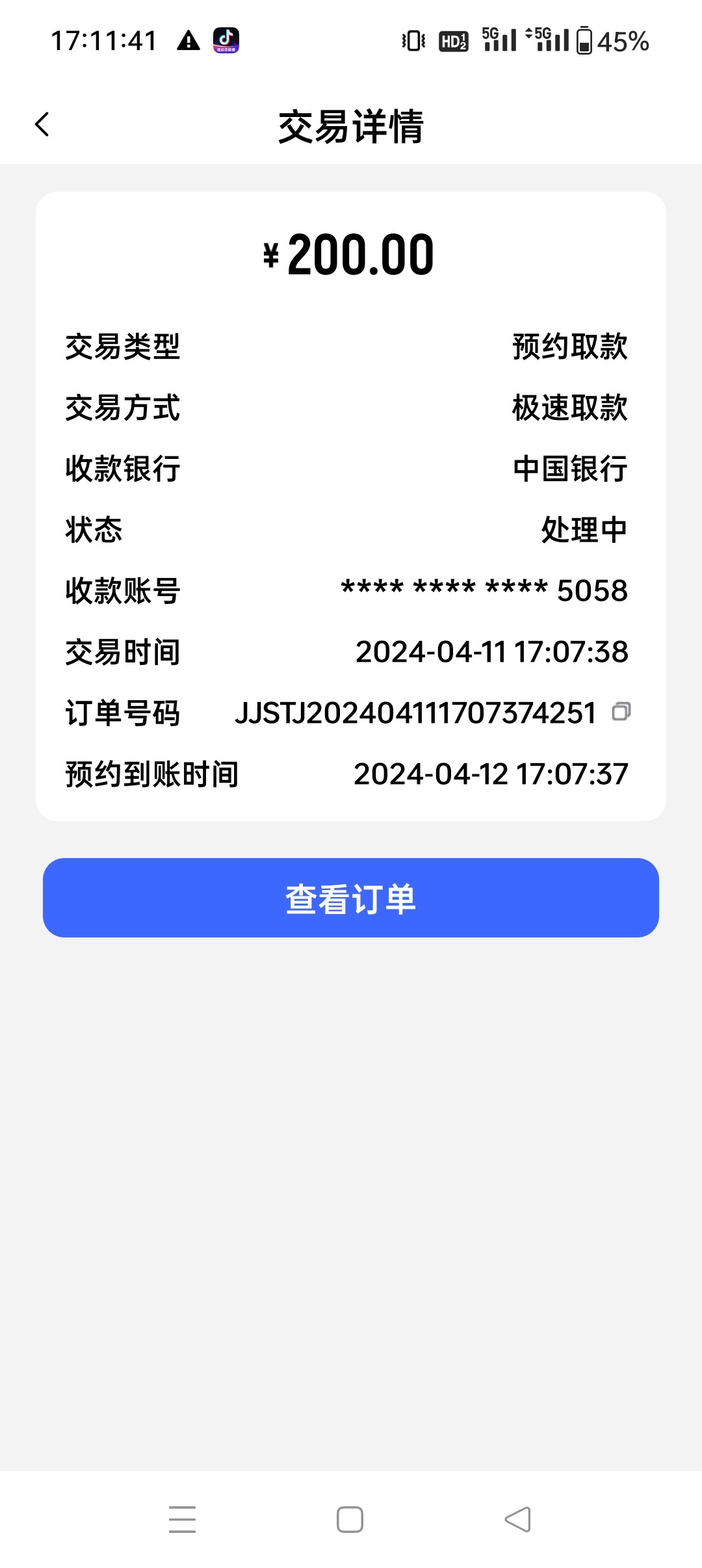Tap the battery indicator showing 45%
The width and height of the screenshot is (702, 1568).
click(613, 41)
